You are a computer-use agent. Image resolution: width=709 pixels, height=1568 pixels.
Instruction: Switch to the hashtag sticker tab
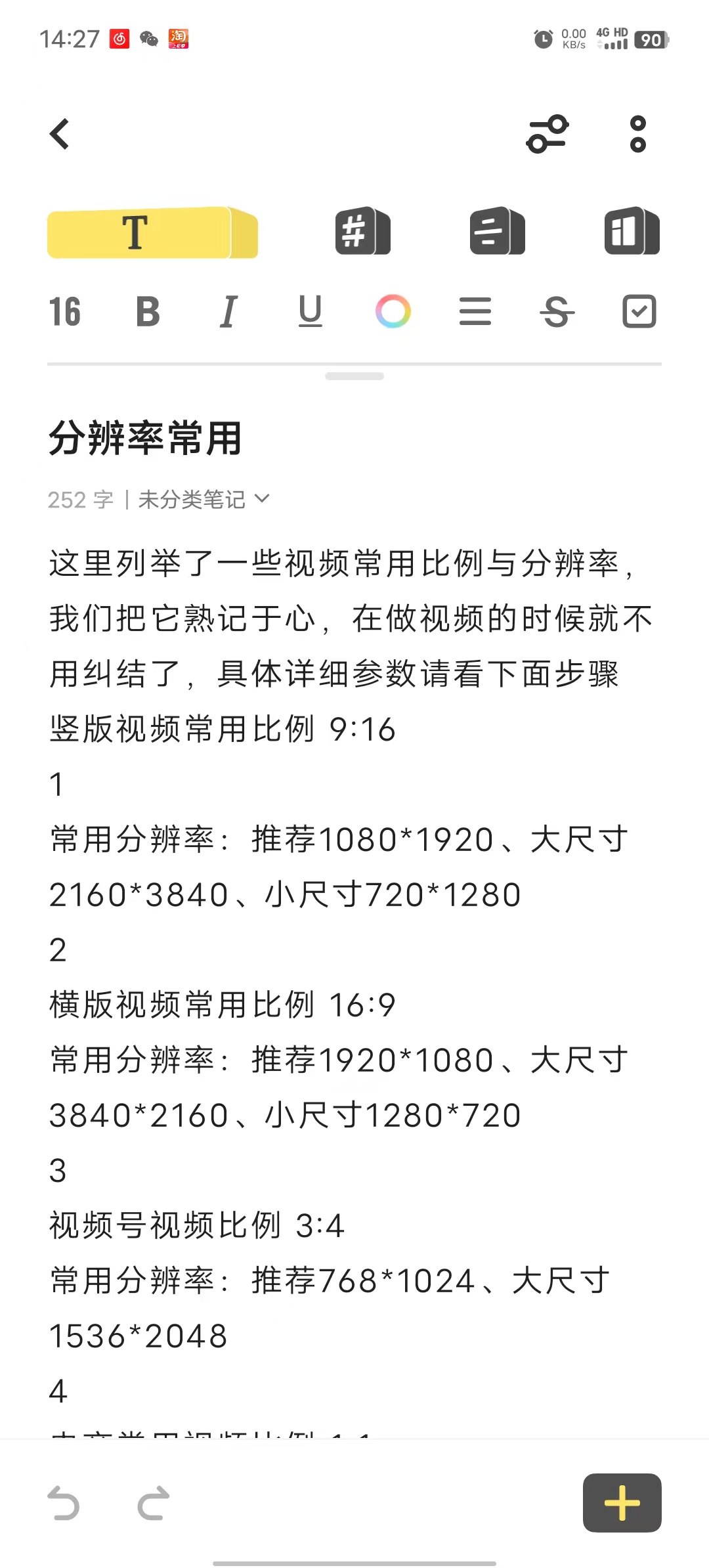point(362,231)
